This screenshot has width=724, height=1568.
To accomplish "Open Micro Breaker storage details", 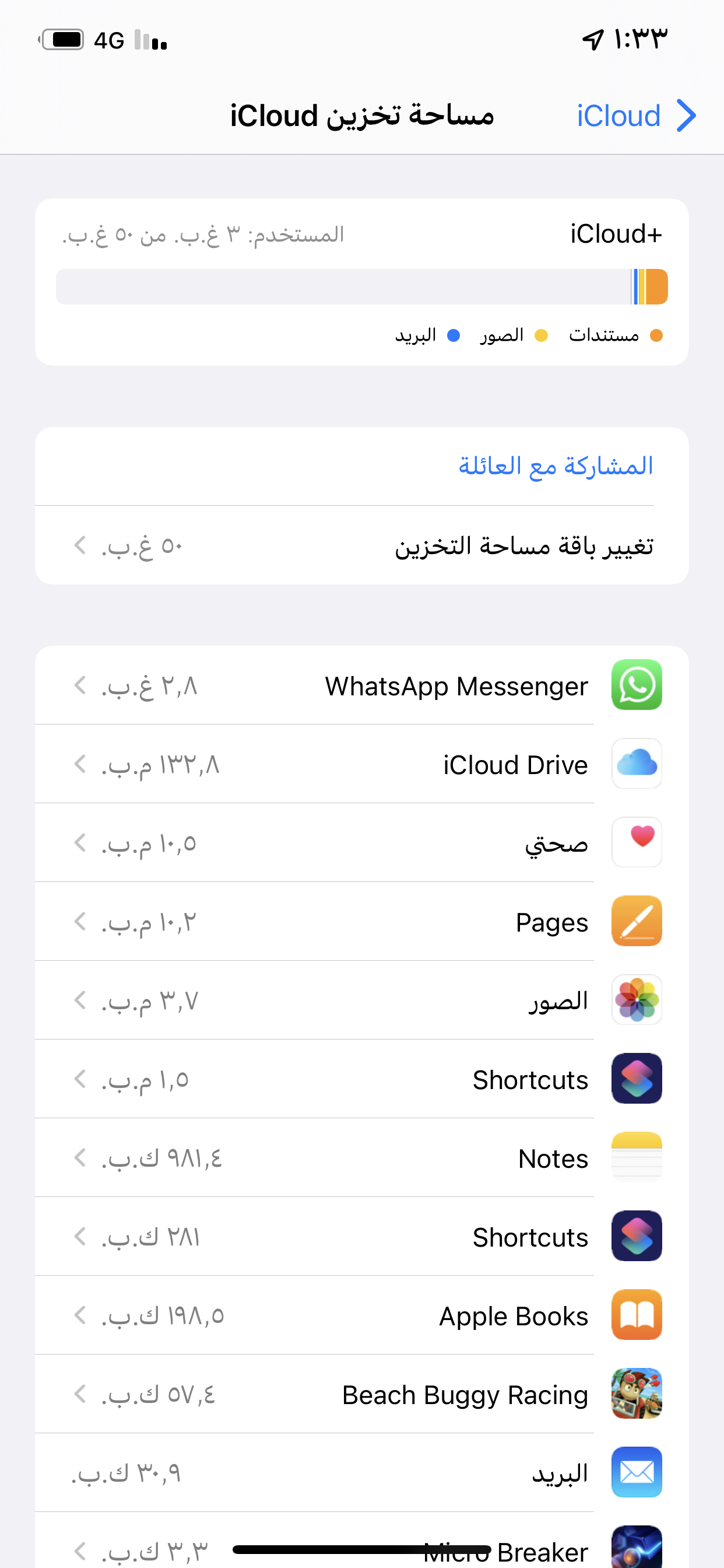I will [361, 1549].
